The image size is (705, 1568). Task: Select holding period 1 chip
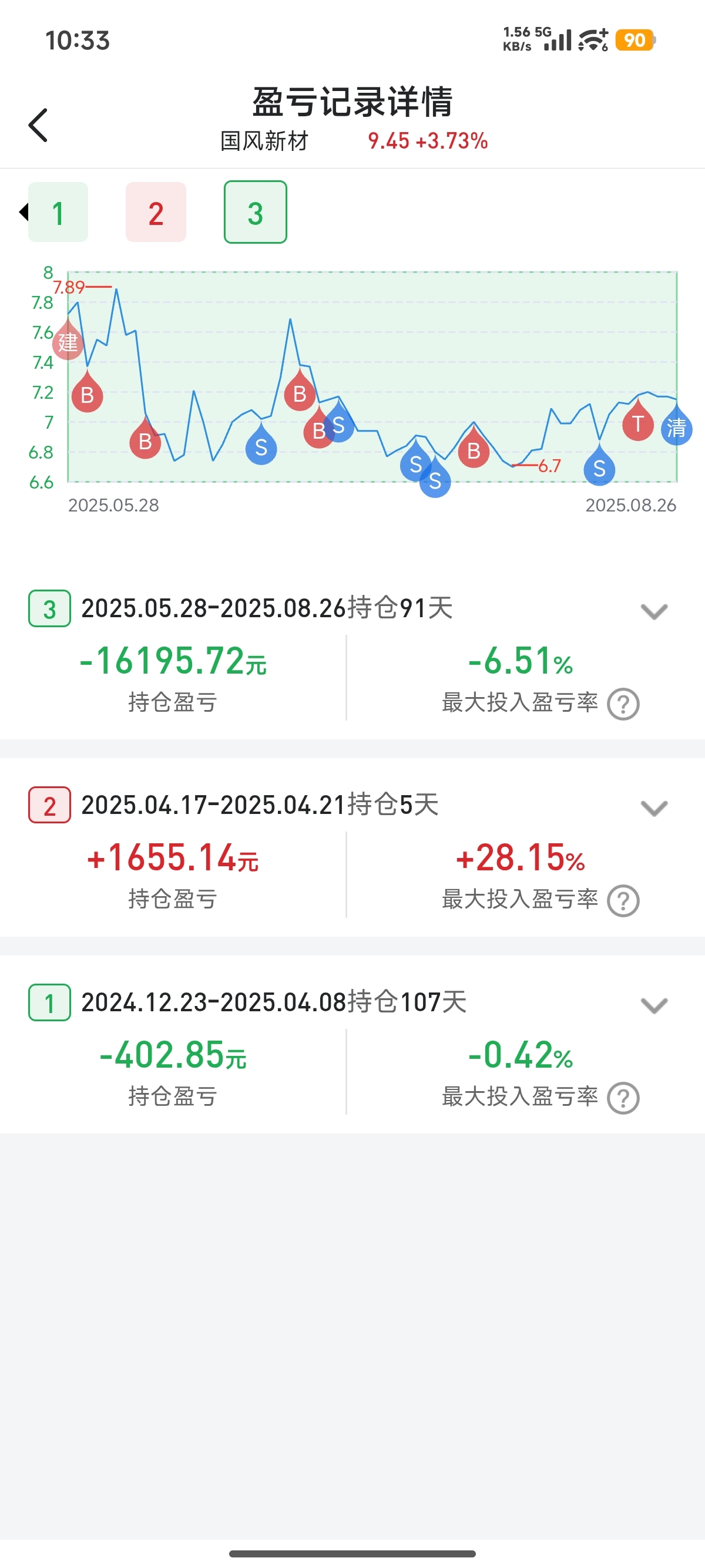[58, 213]
